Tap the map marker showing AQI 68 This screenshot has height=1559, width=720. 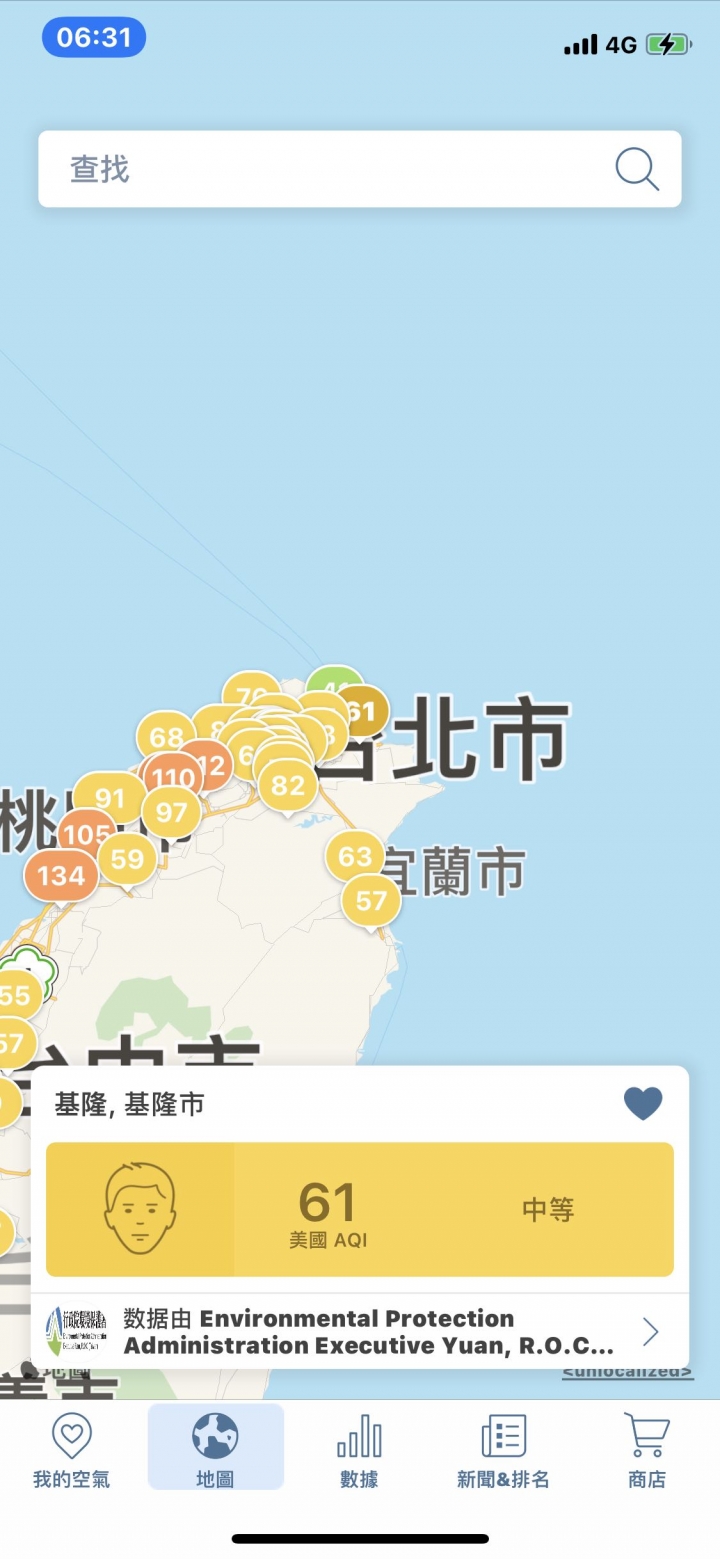click(166, 738)
